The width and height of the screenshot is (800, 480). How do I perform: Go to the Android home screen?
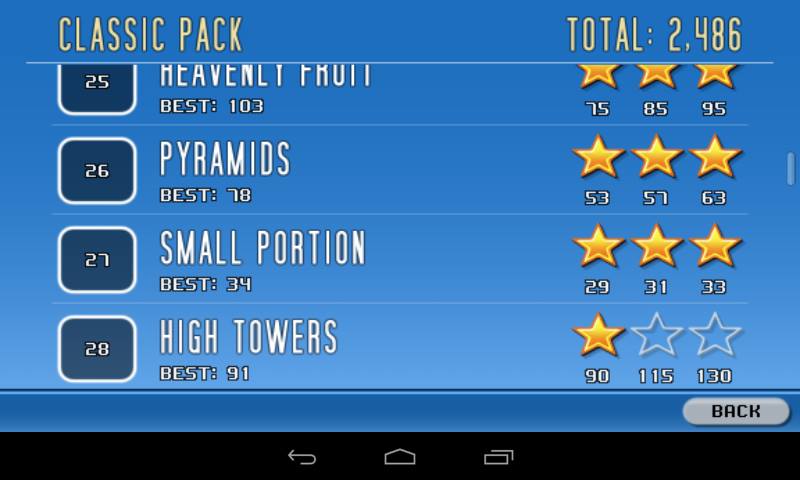400,457
